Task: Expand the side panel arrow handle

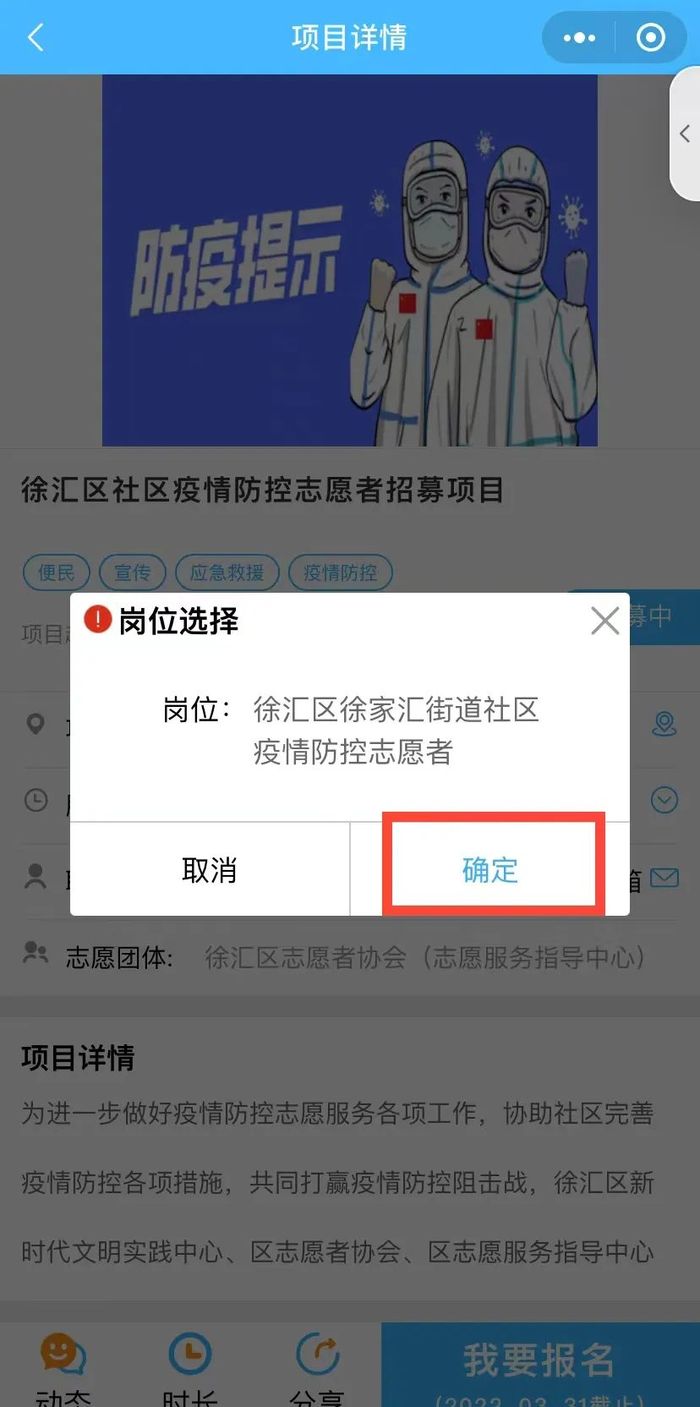Action: [685, 133]
